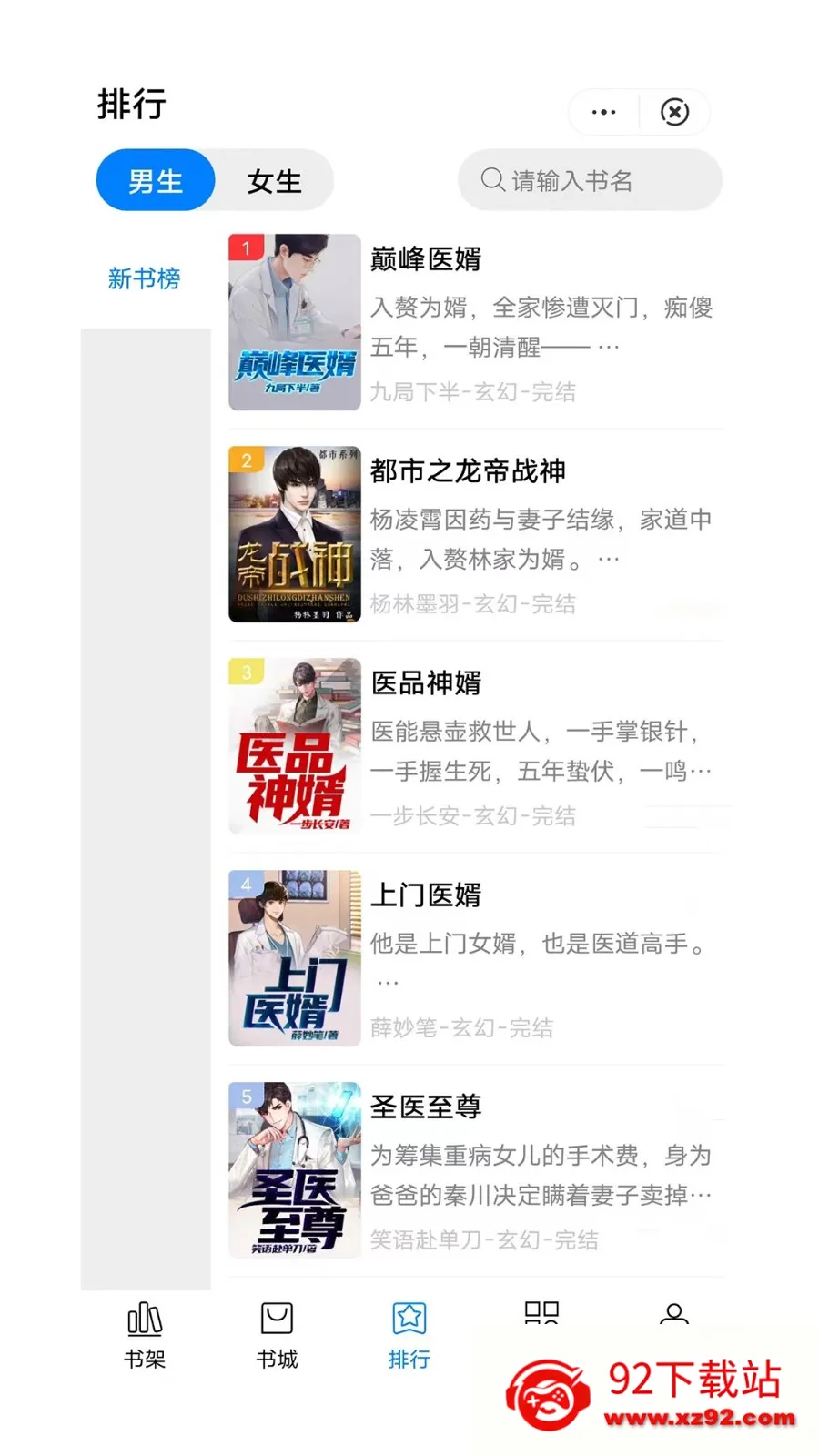The height and width of the screenshot is (1456, 819).
Task: Open the book 巅峰医婿
Action: [476, 323]
